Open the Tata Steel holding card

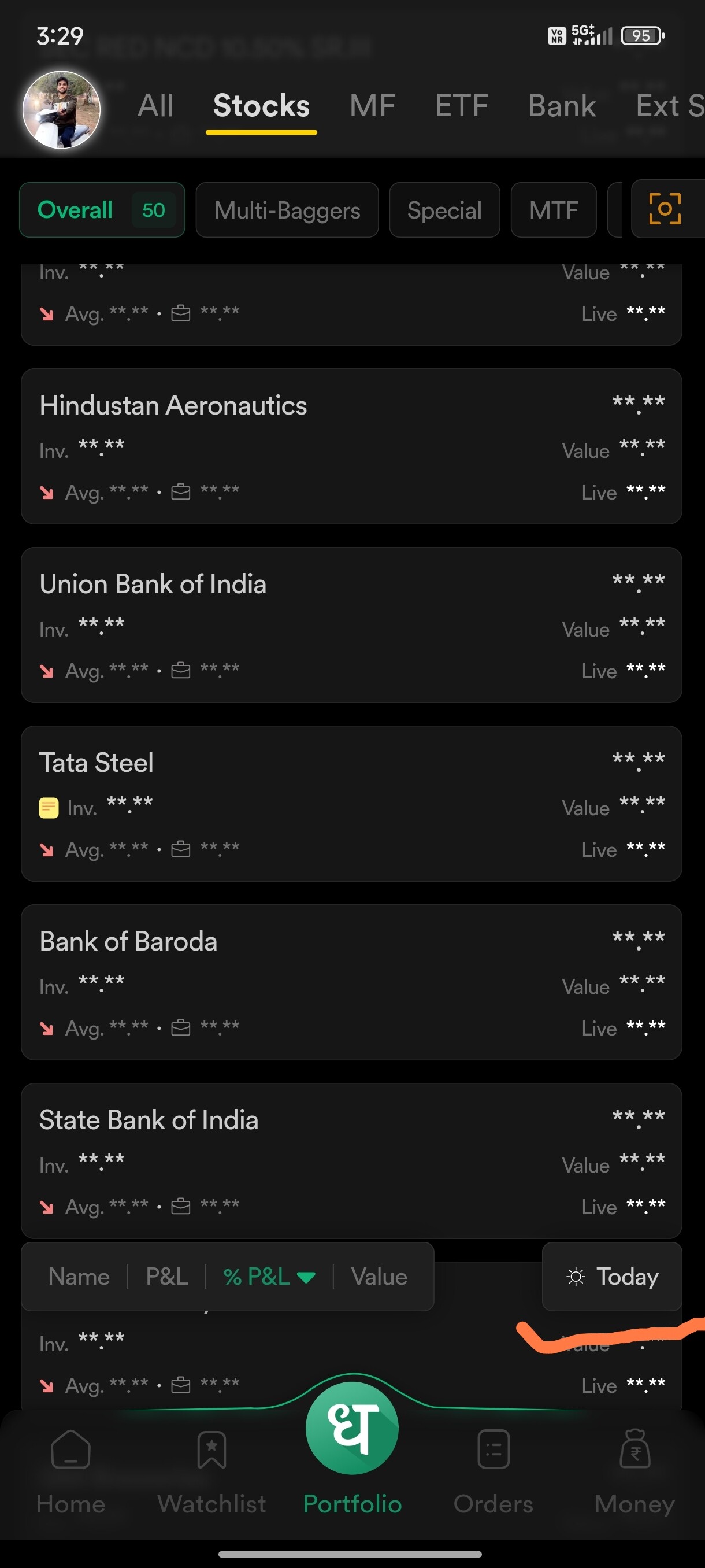[x=351, y=804]
